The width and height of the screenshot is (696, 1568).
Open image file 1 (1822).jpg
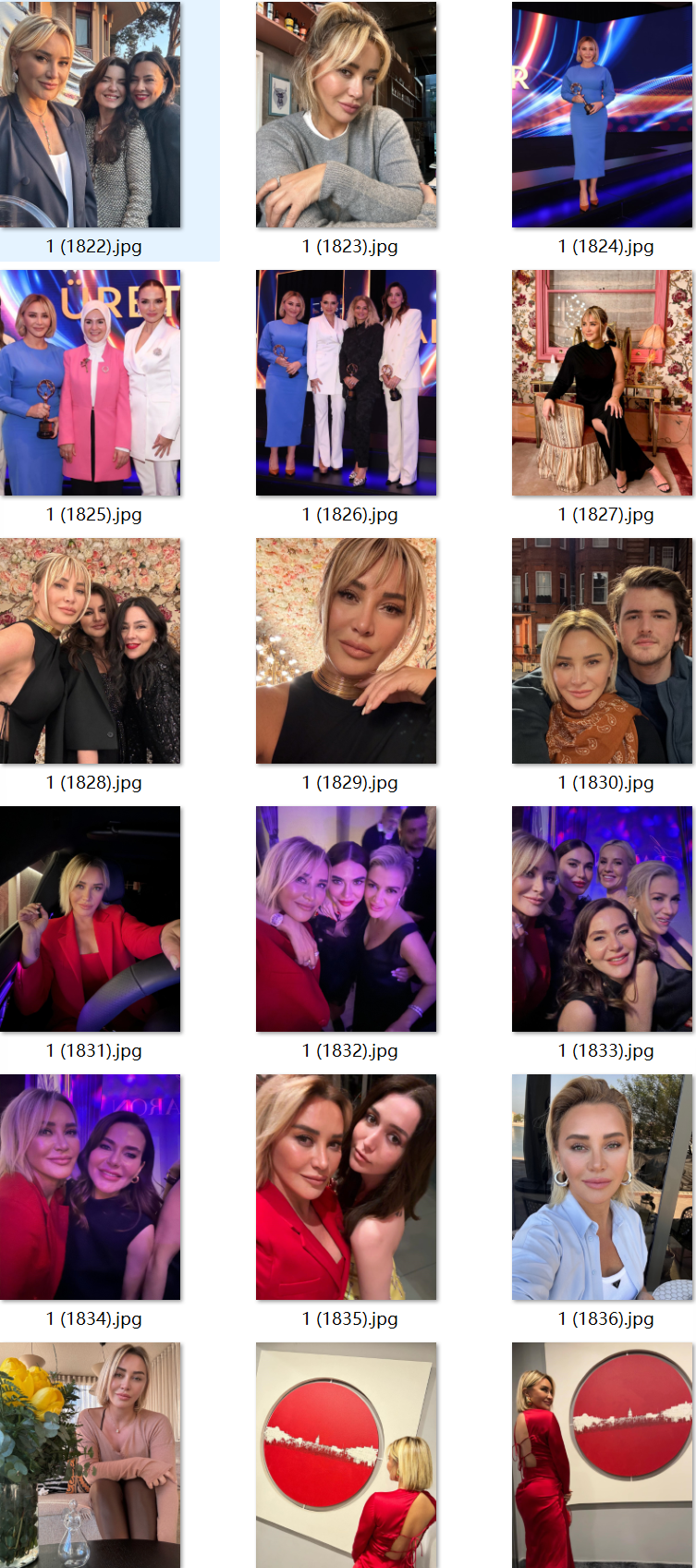tap(91, 115)
